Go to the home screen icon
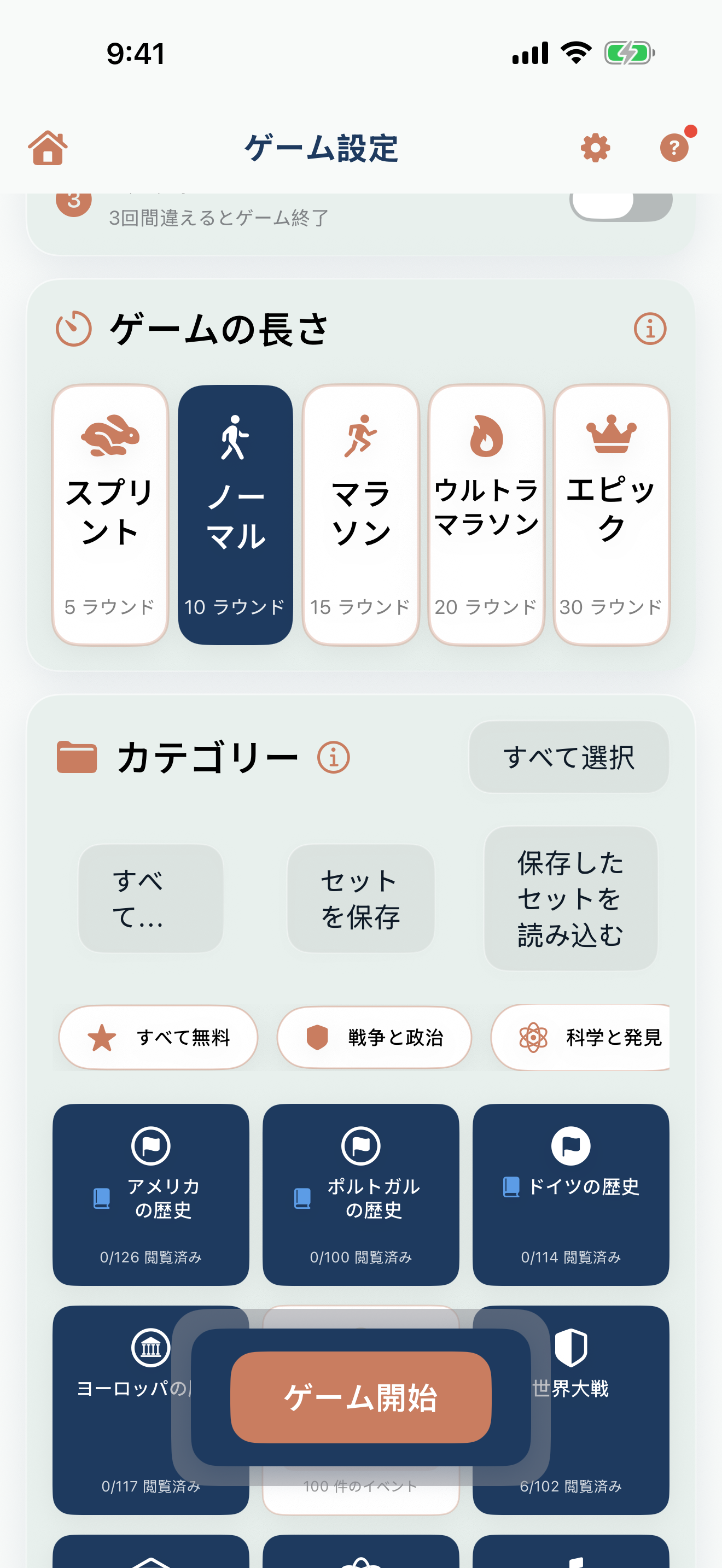 click(x=48, y=148)
